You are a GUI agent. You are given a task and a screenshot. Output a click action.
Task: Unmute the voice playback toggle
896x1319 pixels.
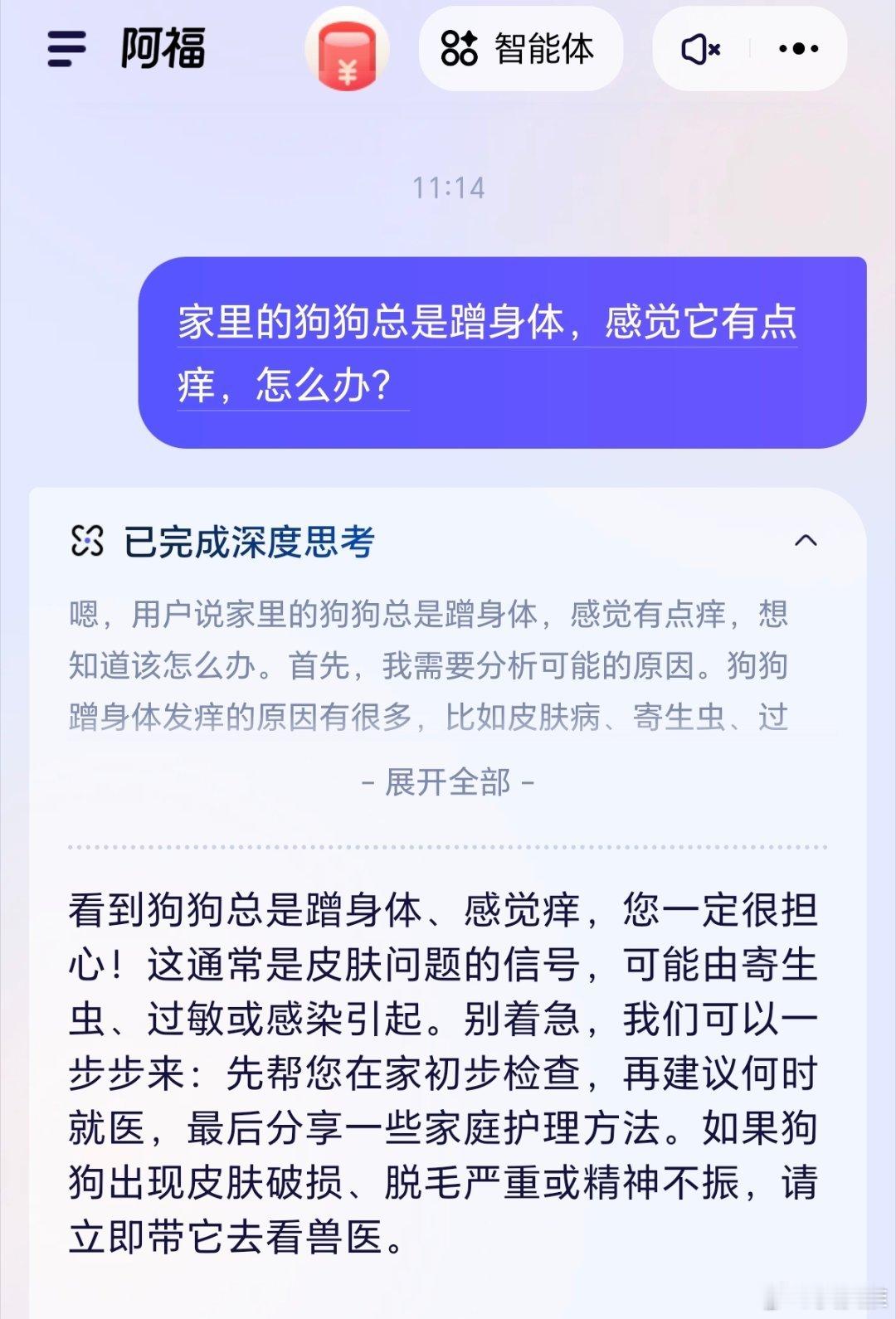pyautogui.click(x=701, y=50)
